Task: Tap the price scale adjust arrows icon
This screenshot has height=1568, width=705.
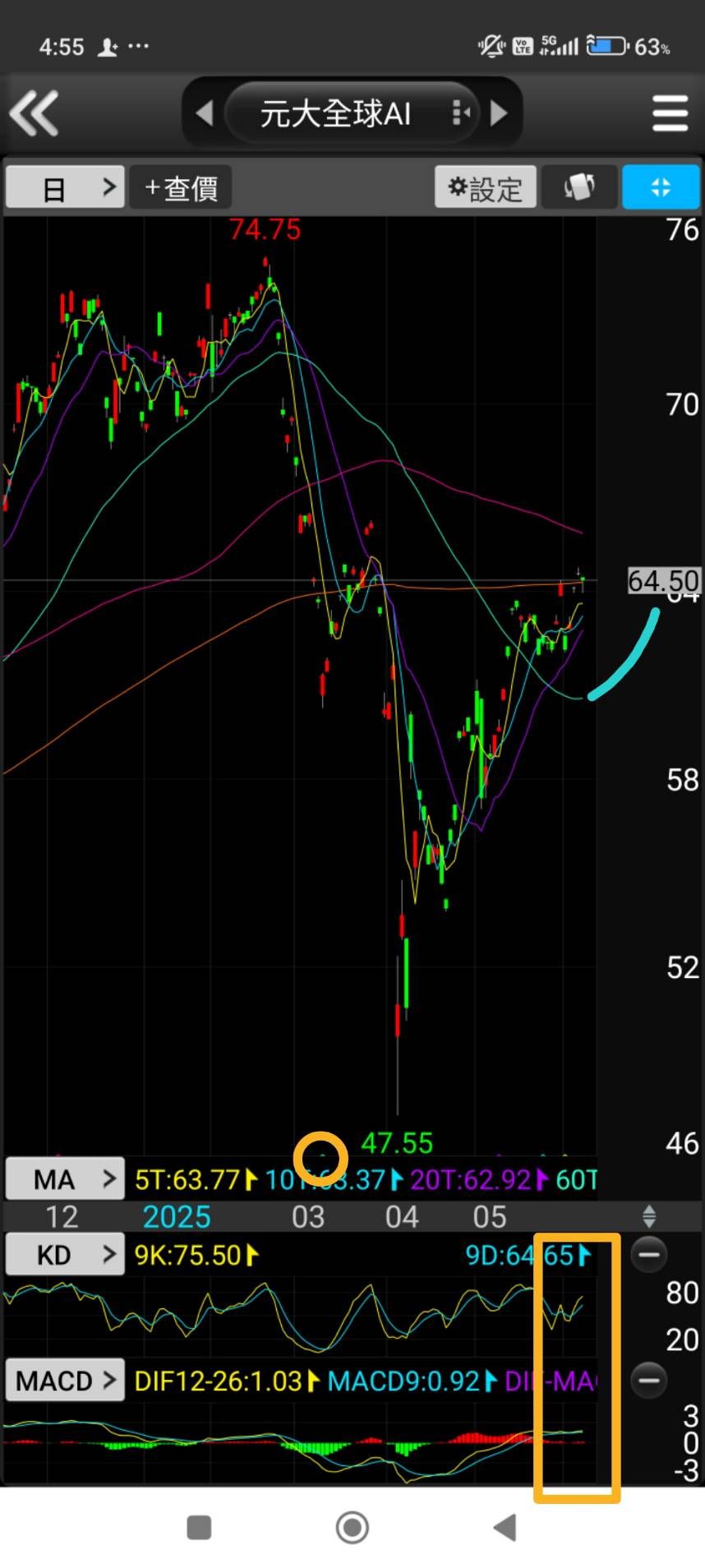Action: click(x=648, y=1216)
